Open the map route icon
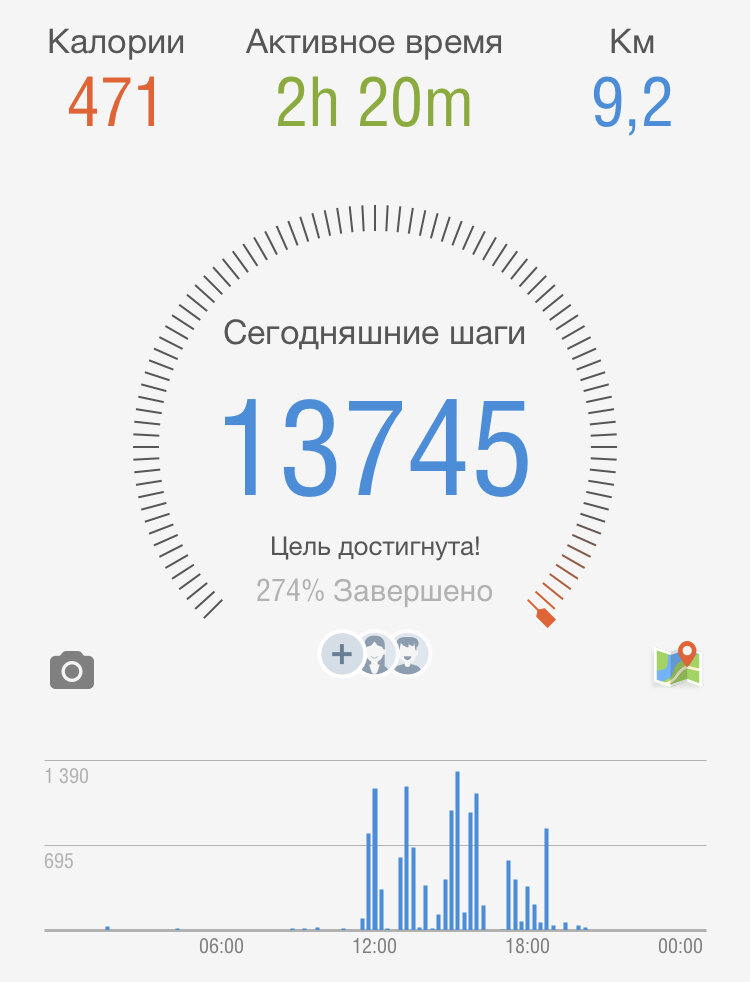The height and width of the screenshot is (982, 750). (x=678, y=664)
